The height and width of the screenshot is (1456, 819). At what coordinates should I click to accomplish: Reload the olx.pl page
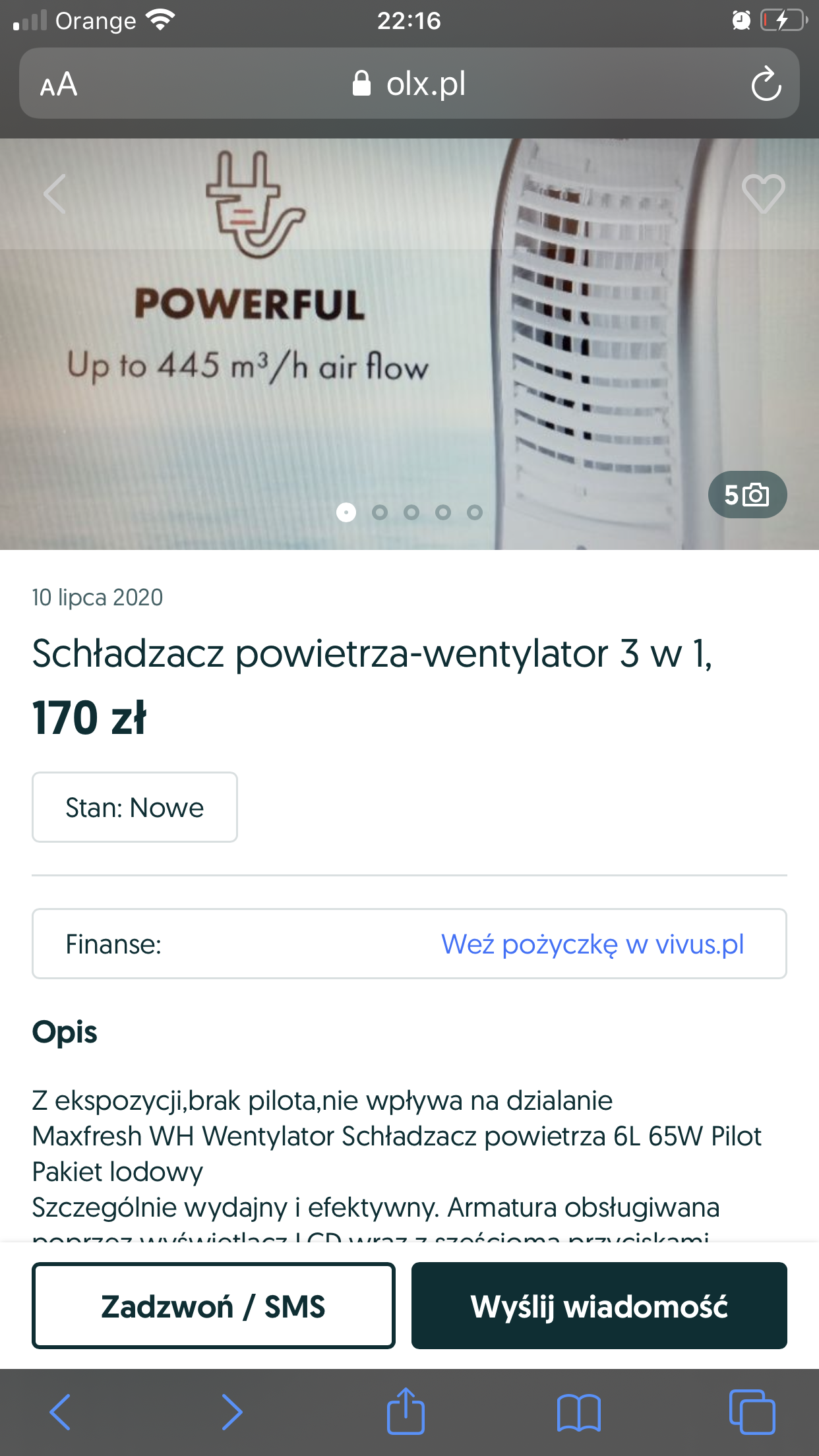click(766, 84)
